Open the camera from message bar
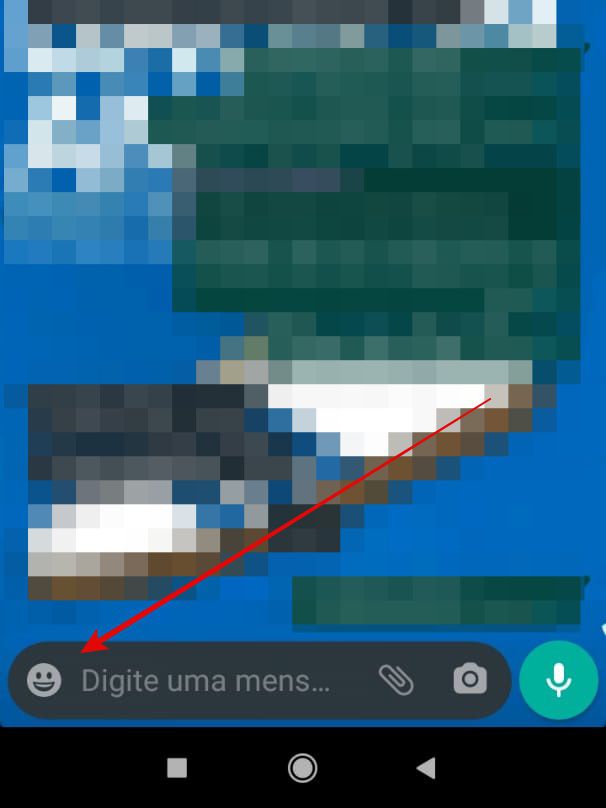The width and height of the screenshot is (606, 808). [469, 681]
